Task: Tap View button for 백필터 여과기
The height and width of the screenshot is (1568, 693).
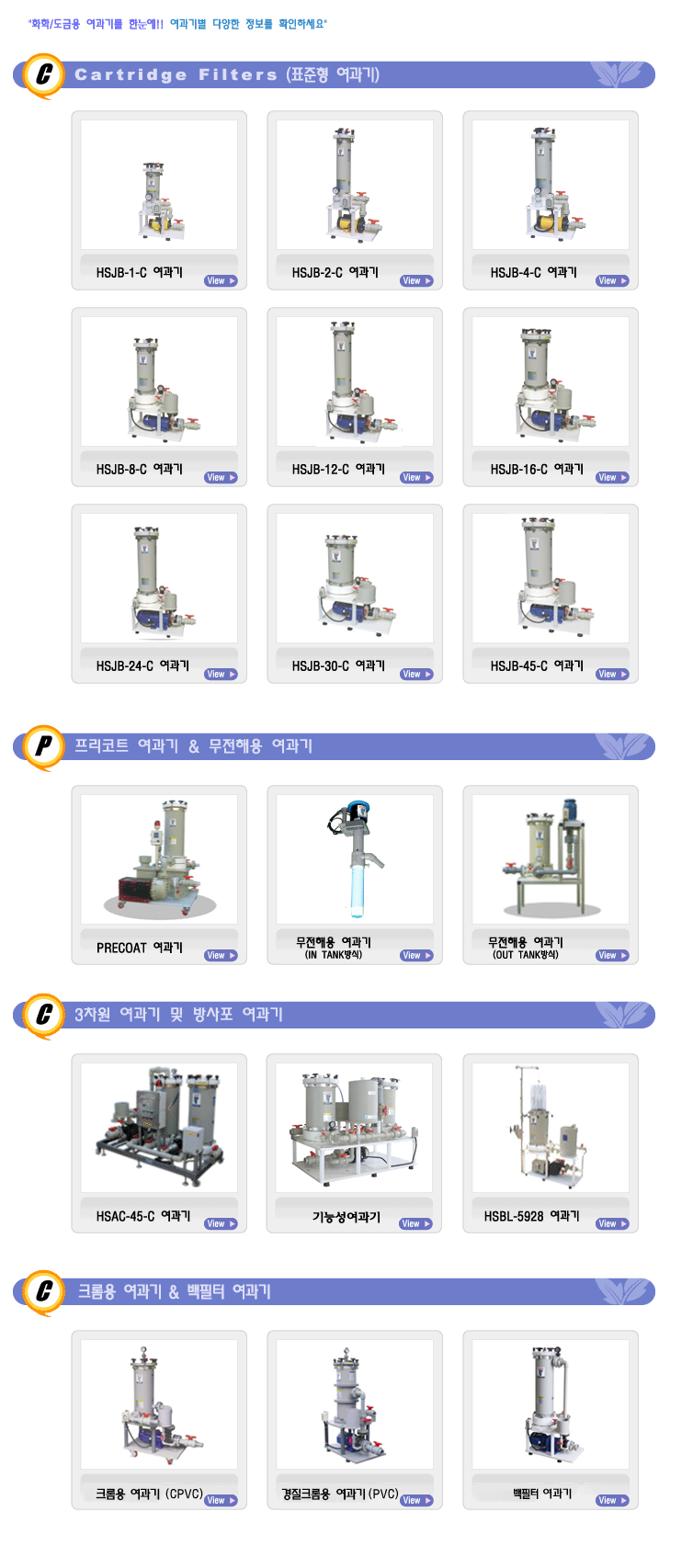Action: point(612,1501)
